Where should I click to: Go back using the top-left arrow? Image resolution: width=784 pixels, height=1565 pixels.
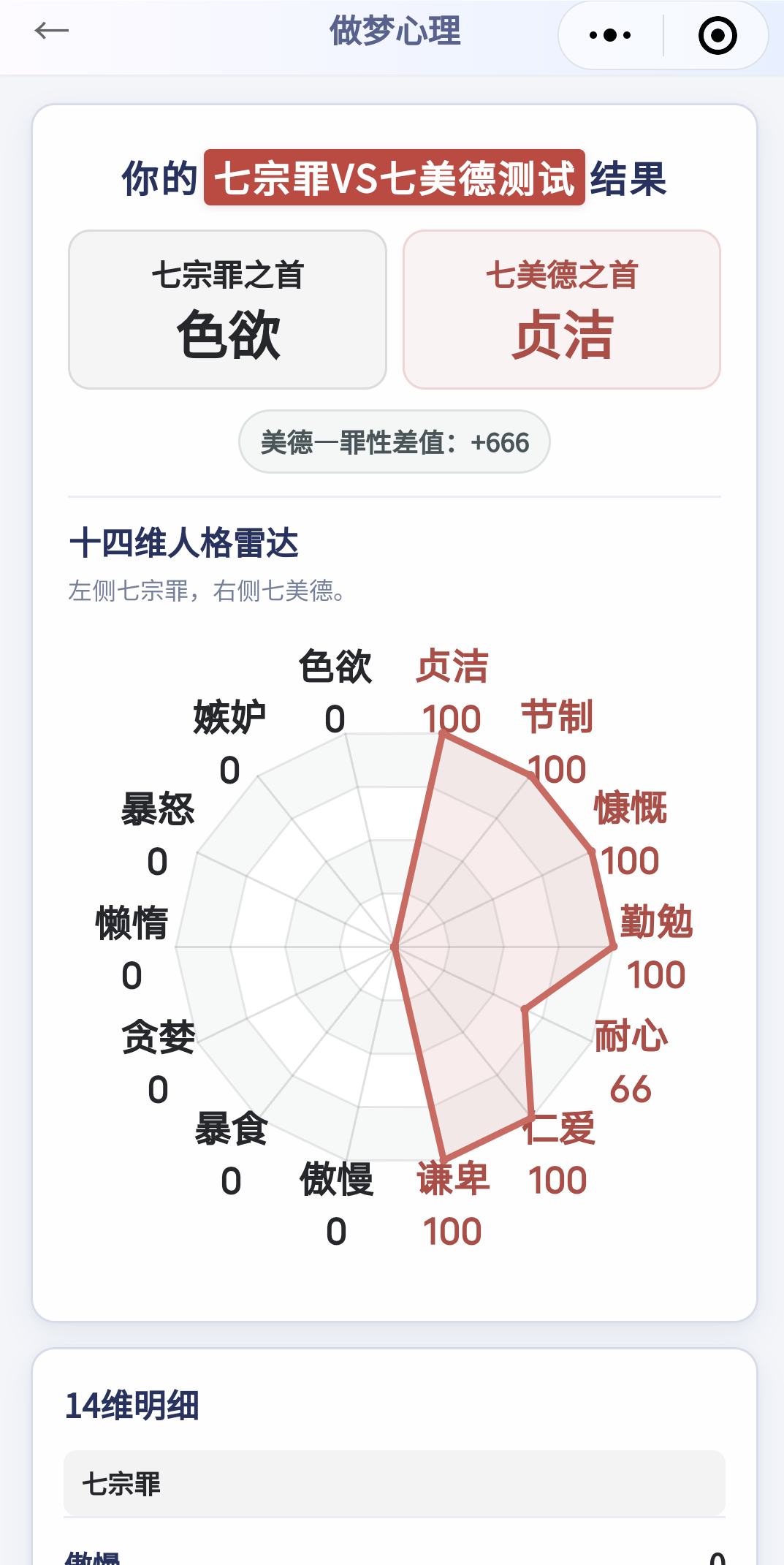51,31
